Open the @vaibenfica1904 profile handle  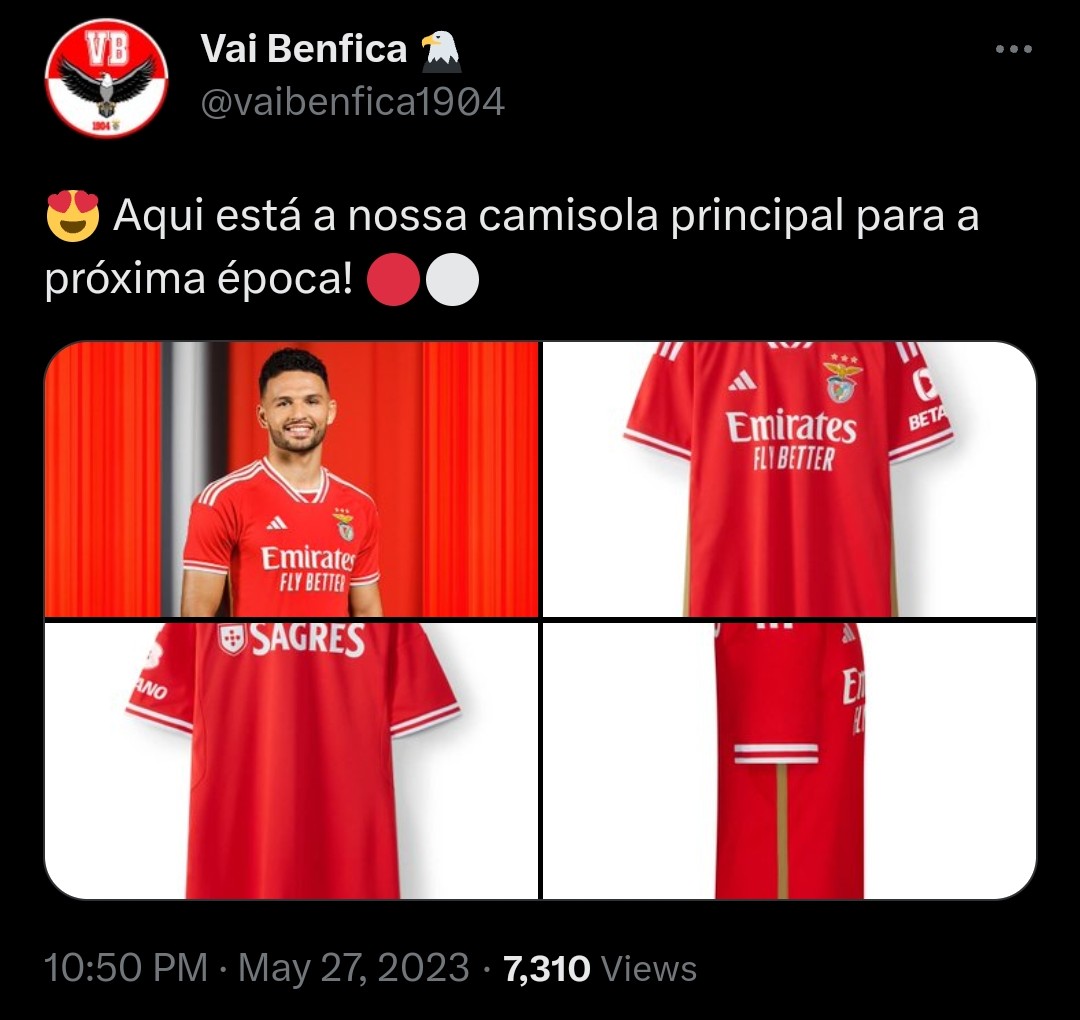pyautogui.click(x=352, y=102)
